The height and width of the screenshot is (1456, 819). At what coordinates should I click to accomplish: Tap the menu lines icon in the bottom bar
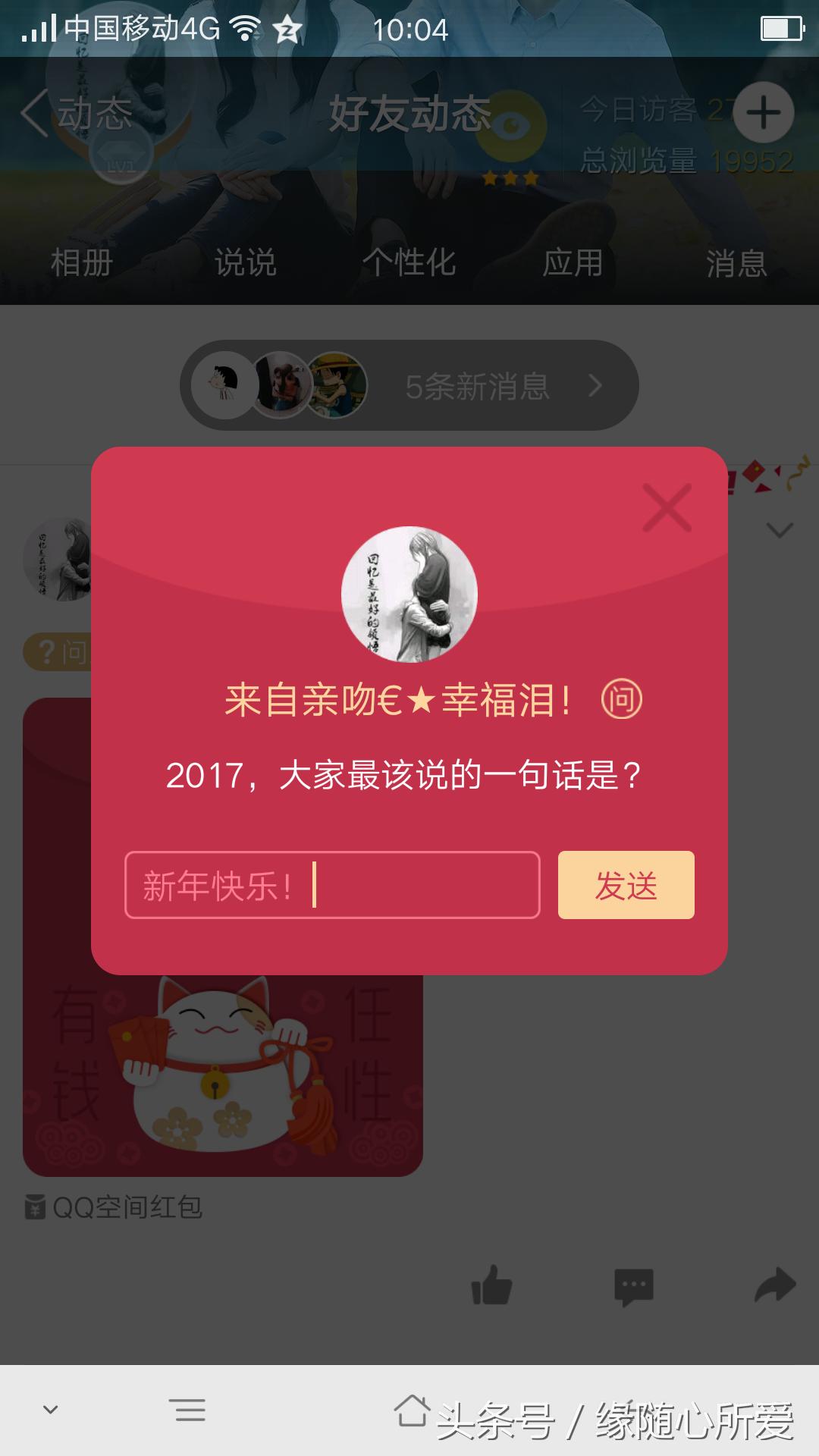pos(188,1408)
